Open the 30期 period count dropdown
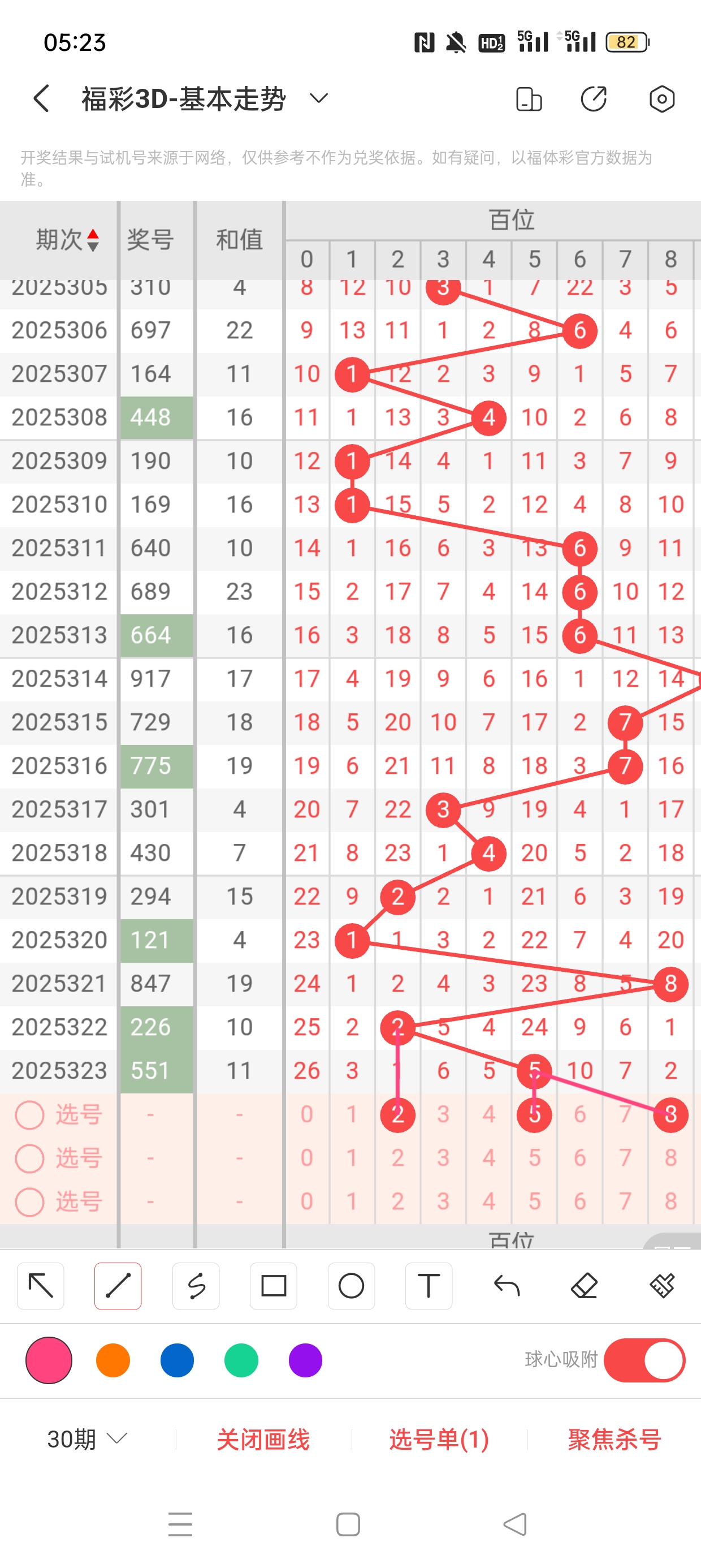Image resolution: width=701 pixels, height=1568 pixels. point(87,1440)
